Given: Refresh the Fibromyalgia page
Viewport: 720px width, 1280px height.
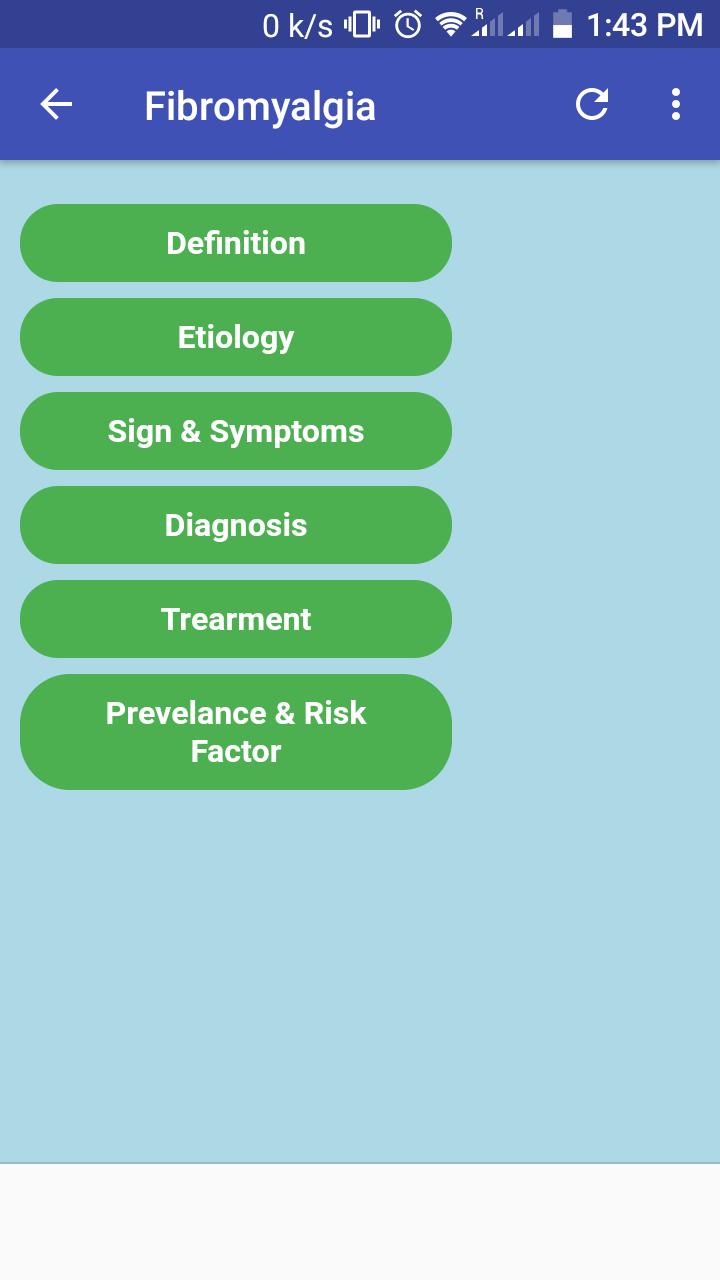Looking at the screenshot, I should 592,105.
